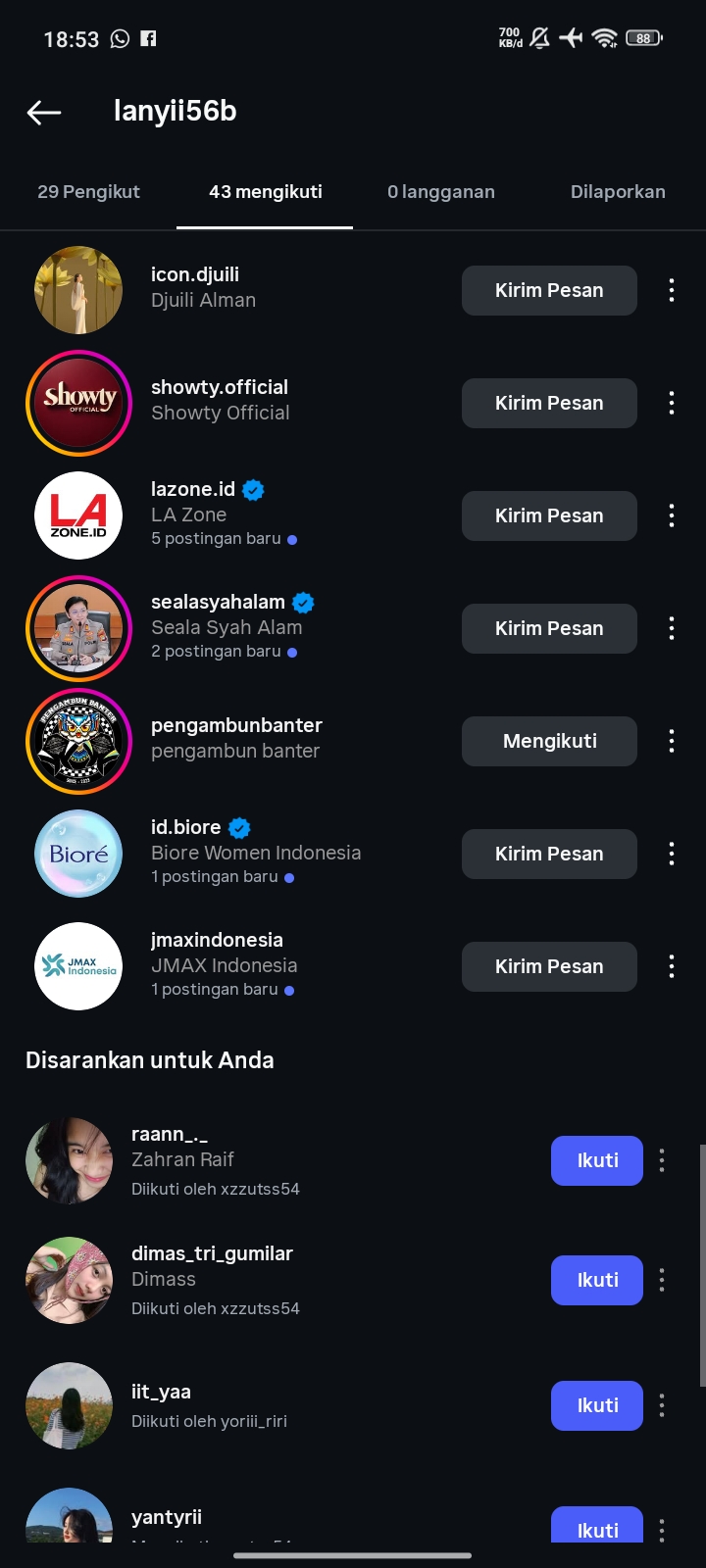706x1568 pixels.
Task: Send a message to icon.djuili
Action: (549, 290)
